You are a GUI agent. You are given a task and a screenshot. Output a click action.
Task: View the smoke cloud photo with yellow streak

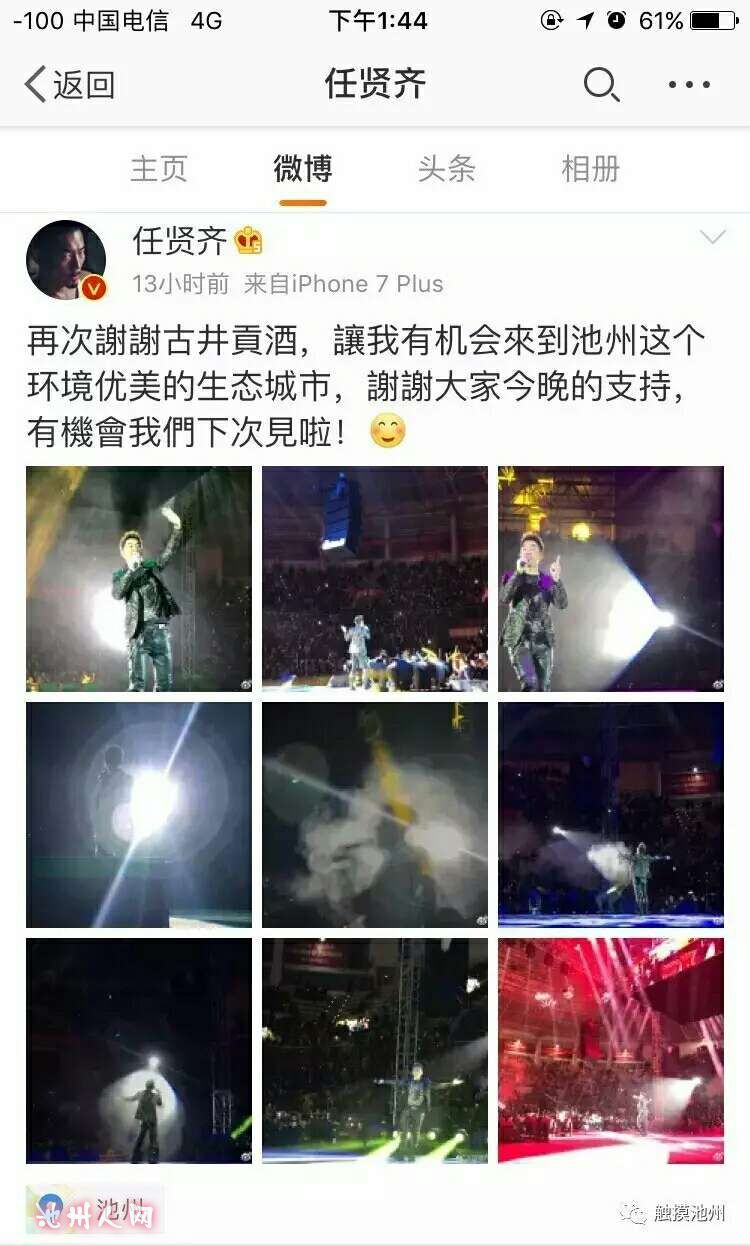[x=375, y=814]
